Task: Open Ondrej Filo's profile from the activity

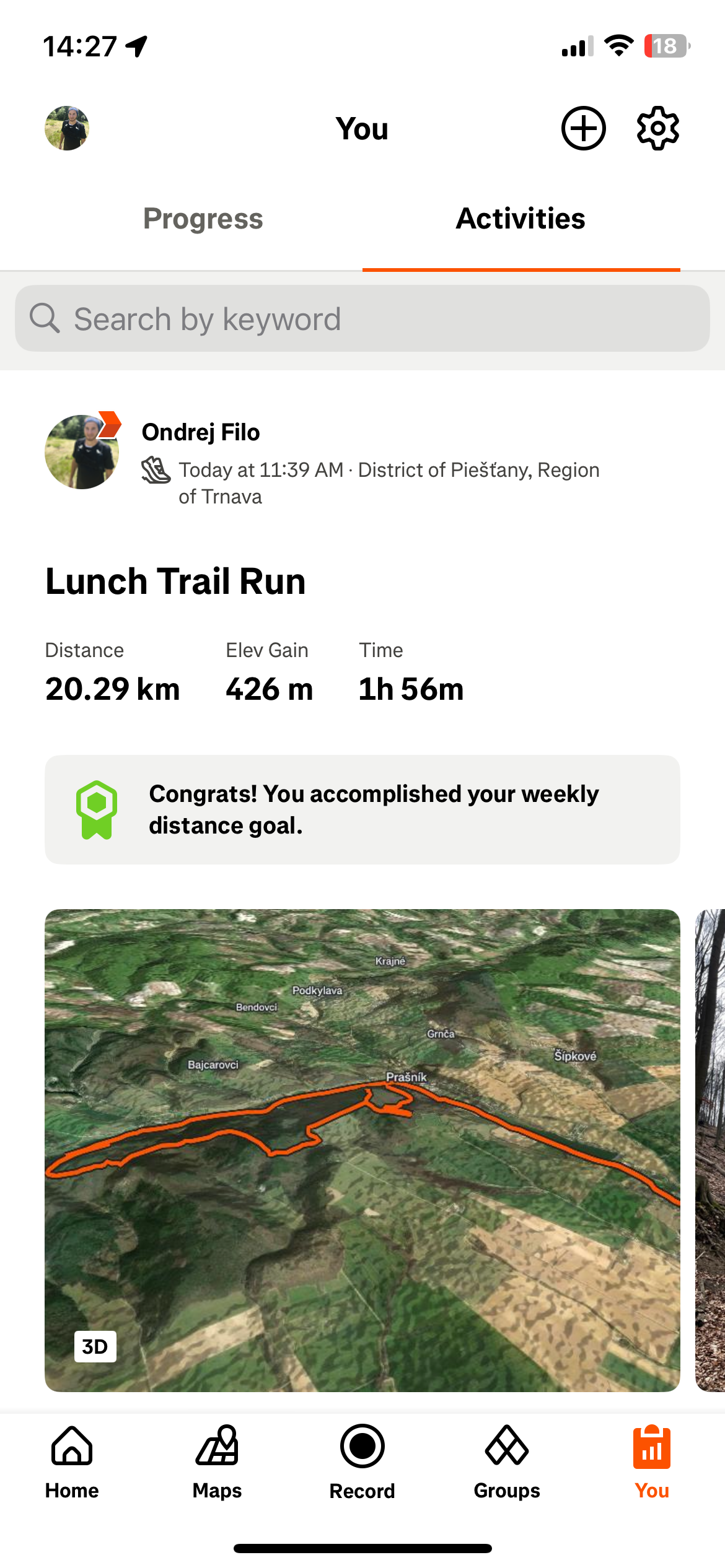Action: click(x=201, y=432)
